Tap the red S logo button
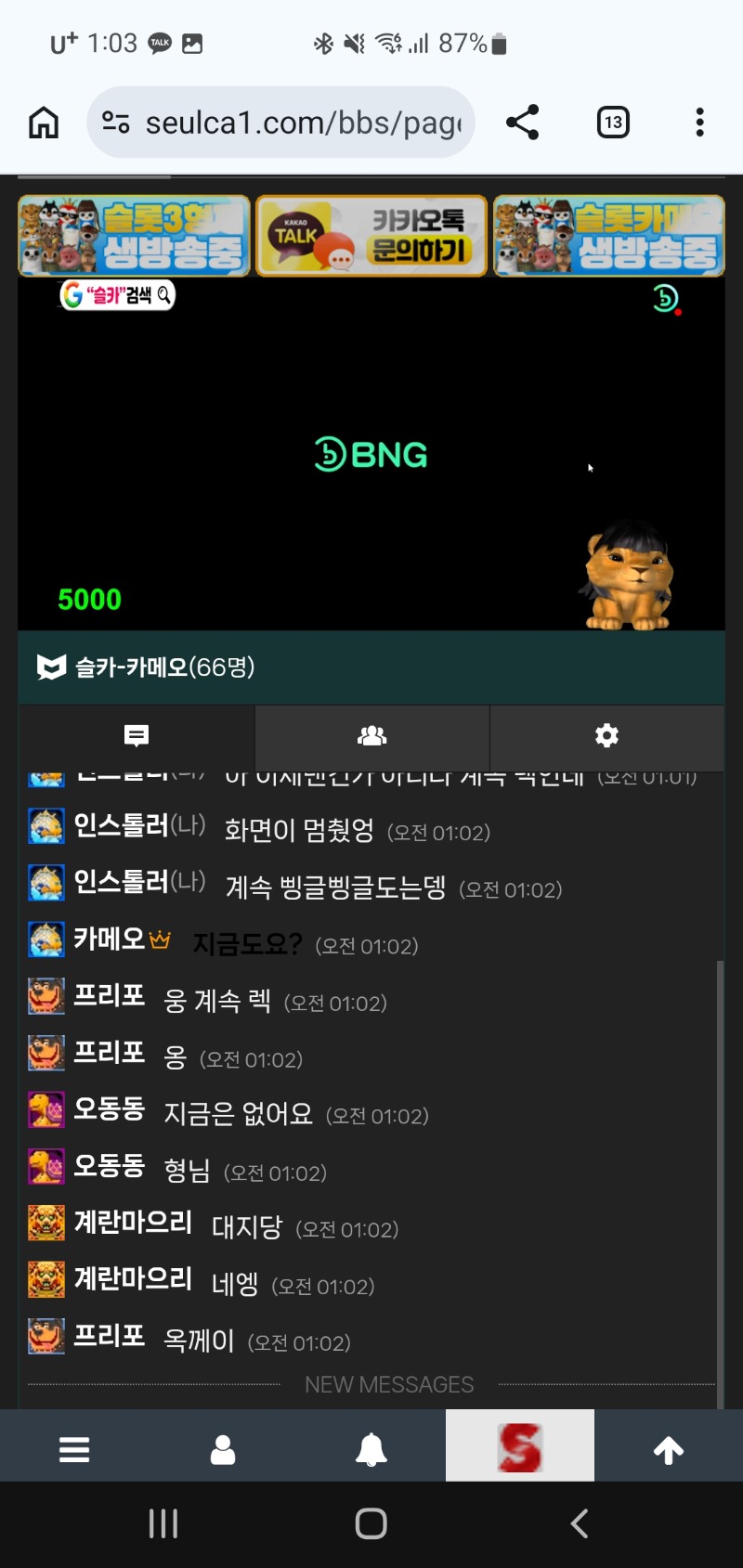 tap(520, 1447)
